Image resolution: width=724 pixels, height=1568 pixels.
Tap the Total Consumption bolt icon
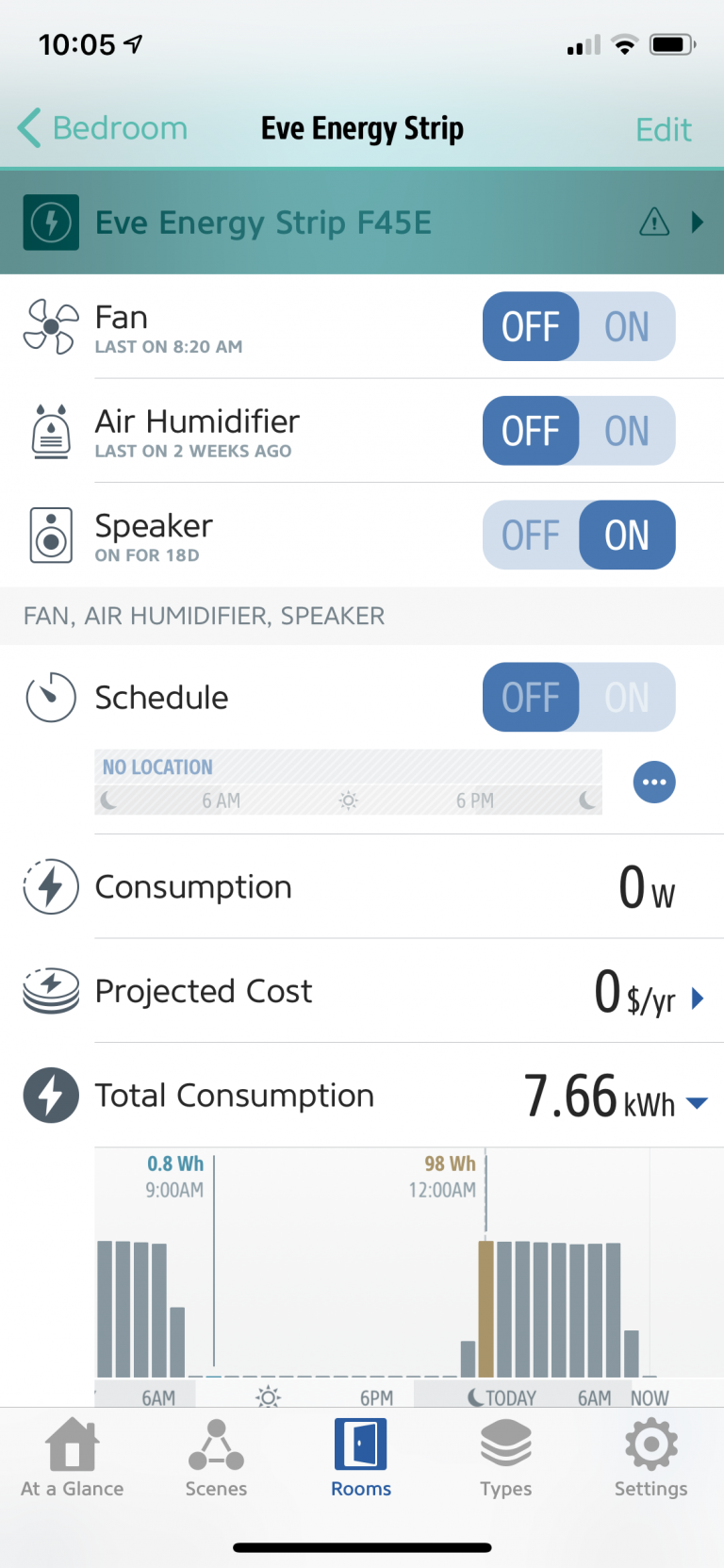pyautogui.click(x=50, y=1095)
